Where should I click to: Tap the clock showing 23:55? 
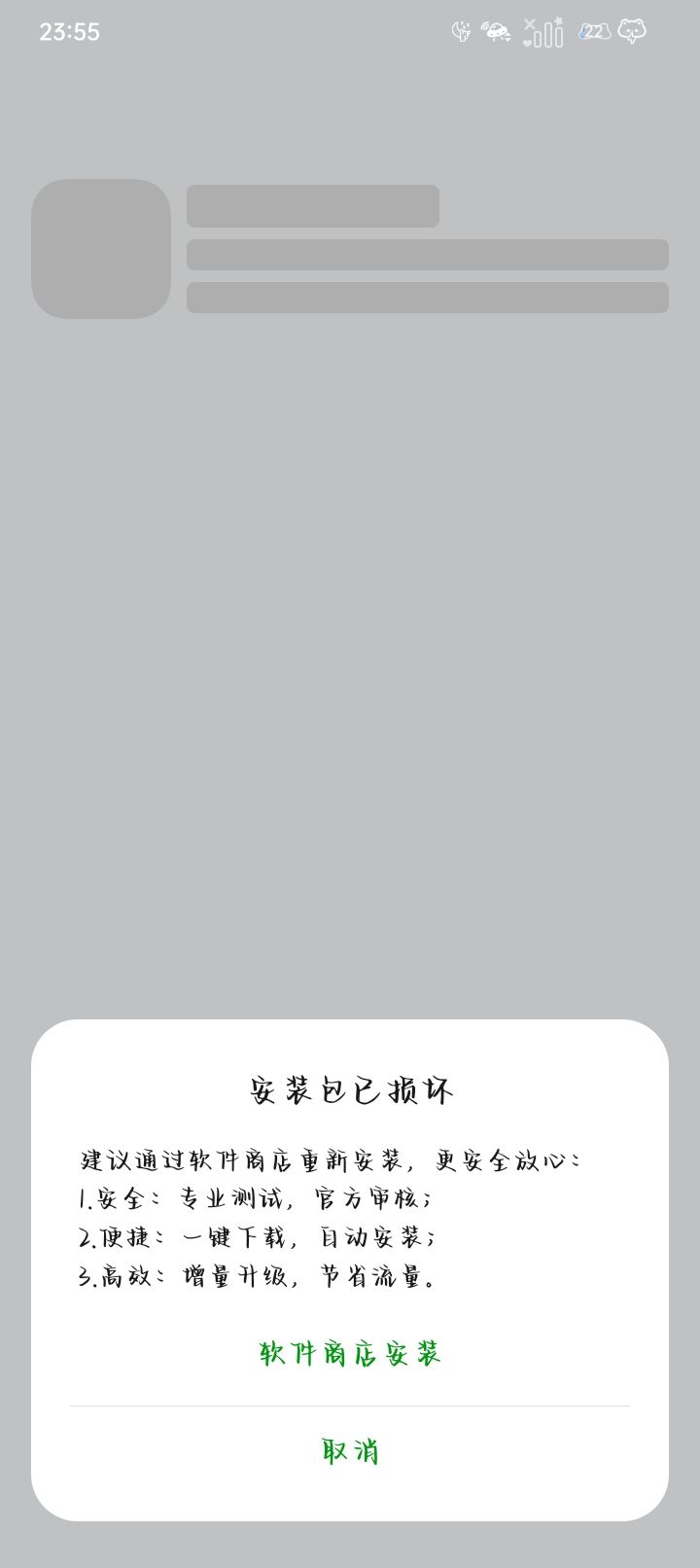[x=70, y=32]
